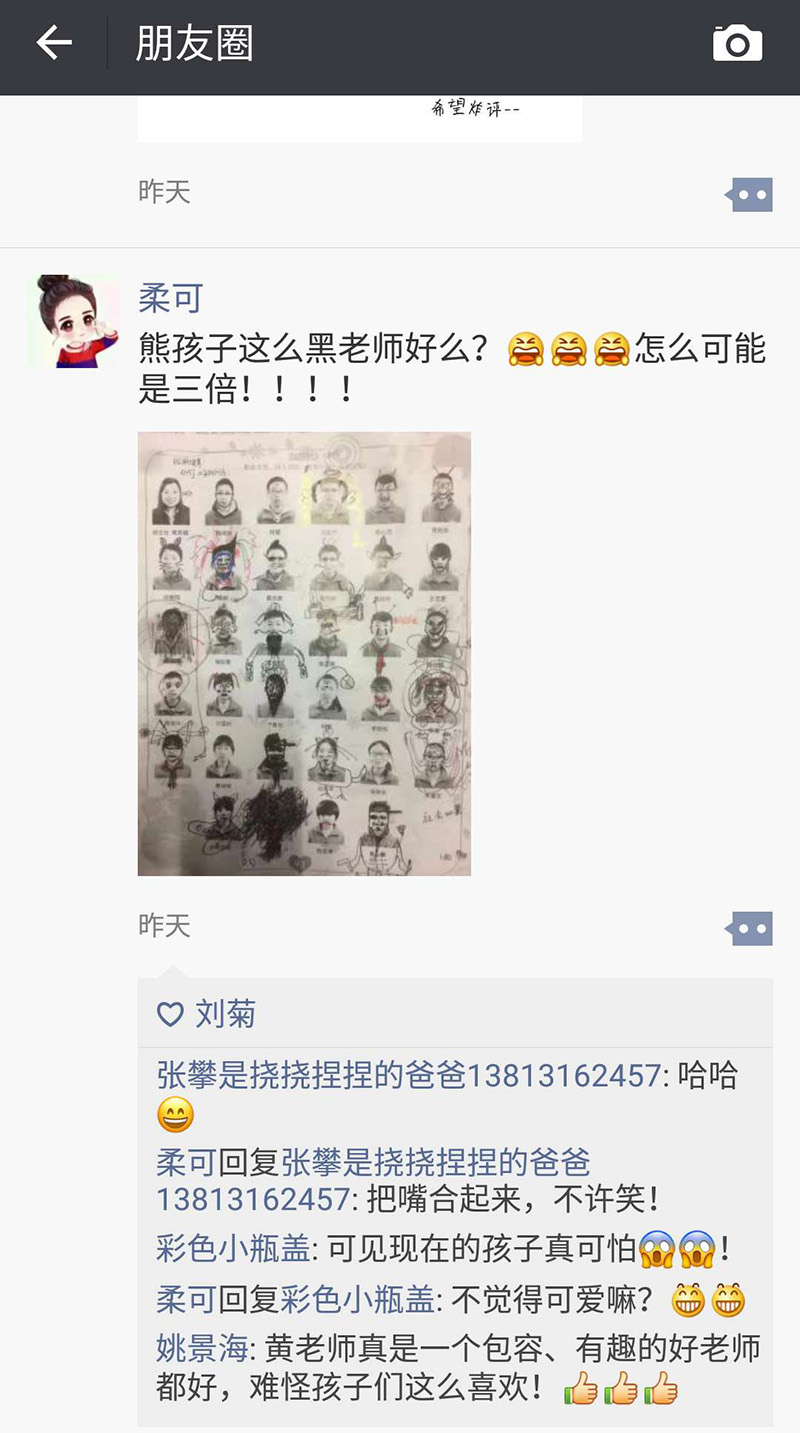Open like/comment menu on the previous post
The width and height of the screenshot is (800, 1433).
(x=750, y=195)
